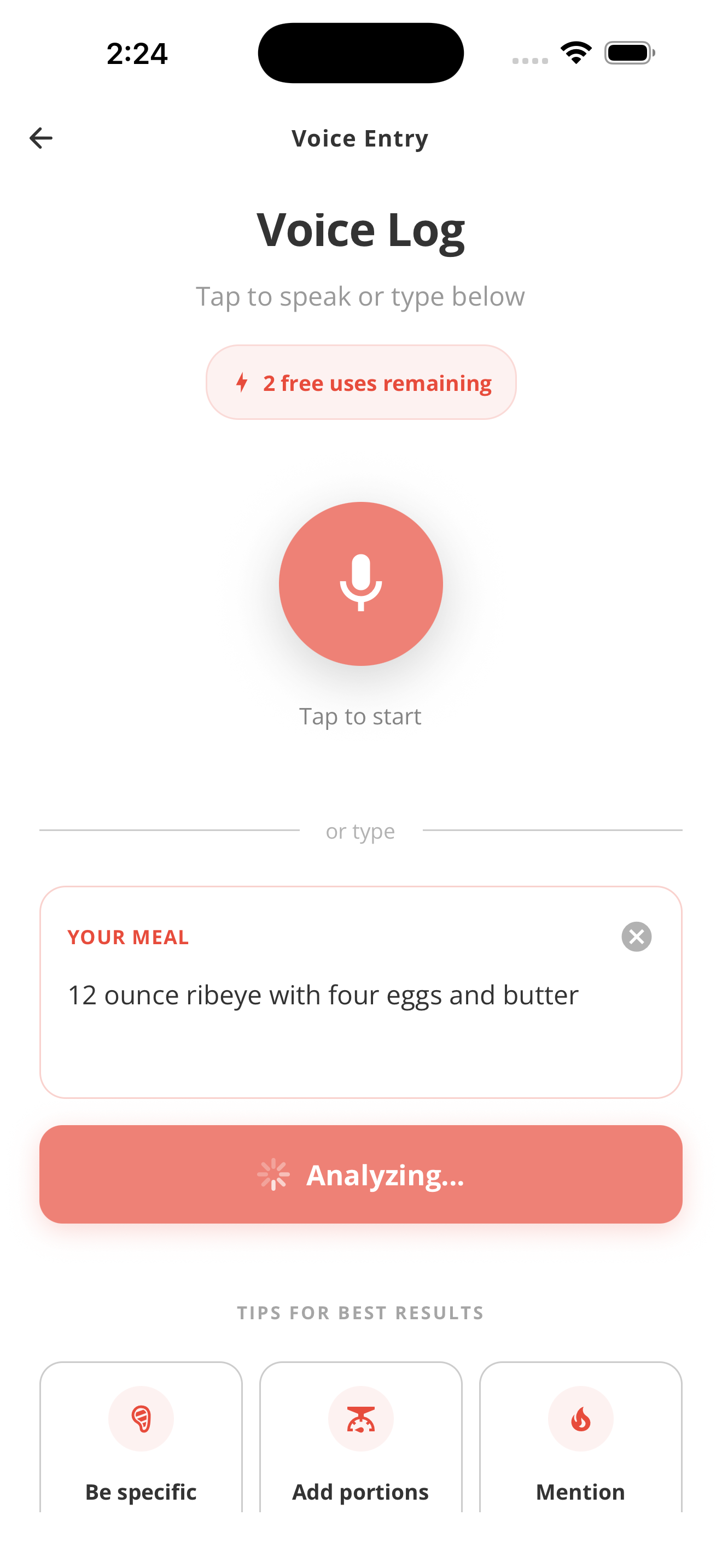
Task: Click the flame icon on the Mention card
Action: click(580, 1418)
